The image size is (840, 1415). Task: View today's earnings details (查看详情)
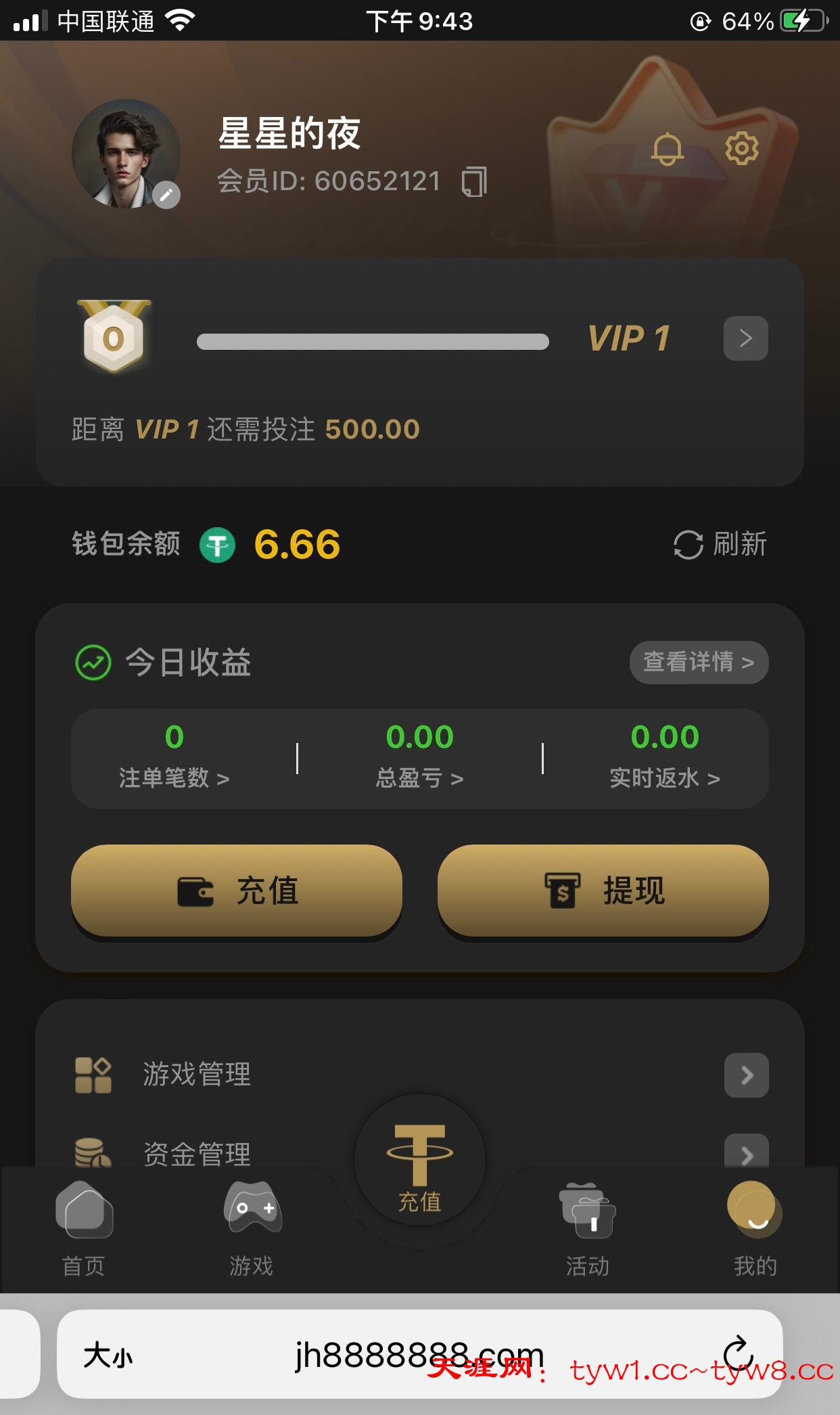tap(699, 662)
